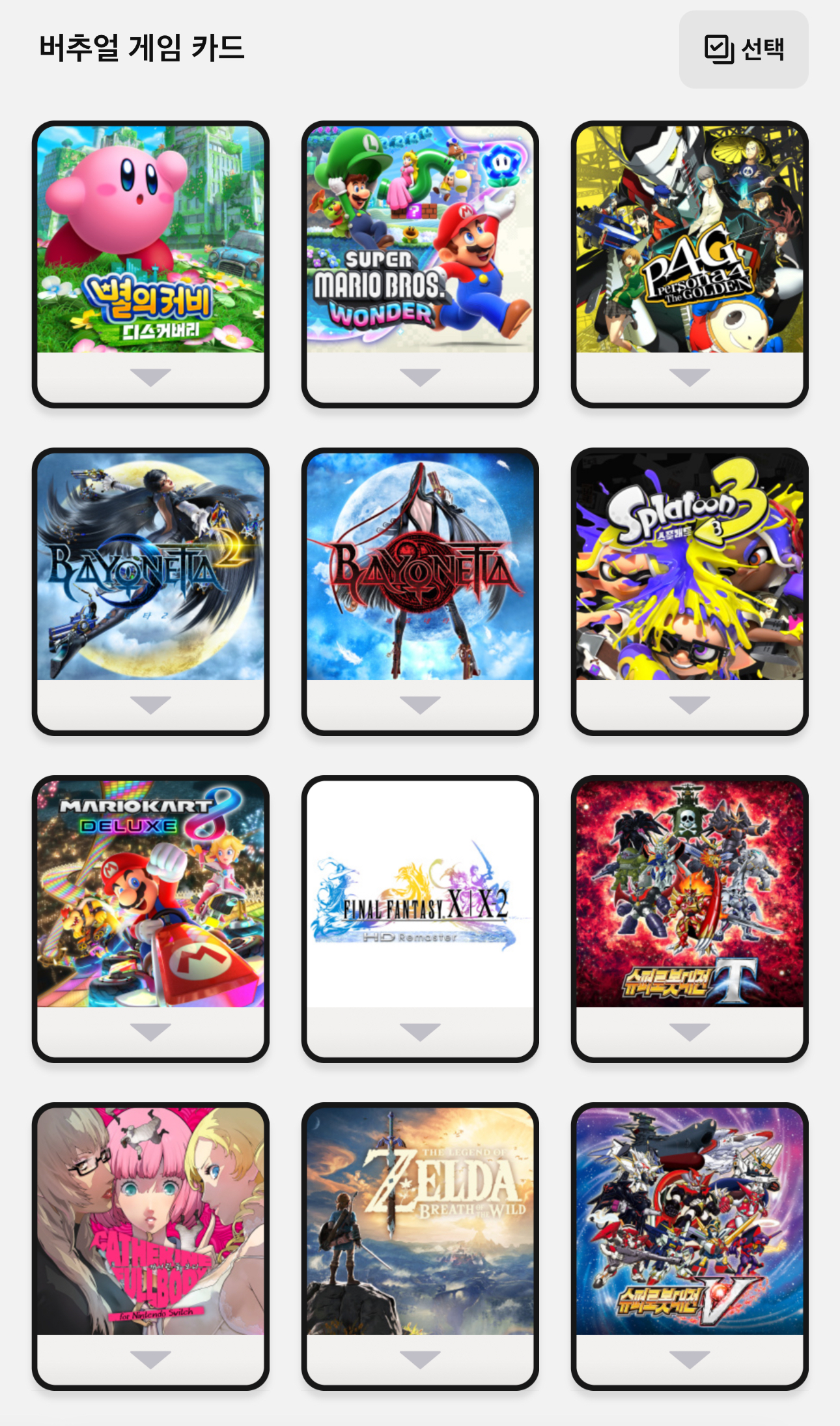This screenshot has height=1426, width=840.
Task: Open the Kirby 별의 커비 디스커버리 card
Action: (x=150, y=264)
